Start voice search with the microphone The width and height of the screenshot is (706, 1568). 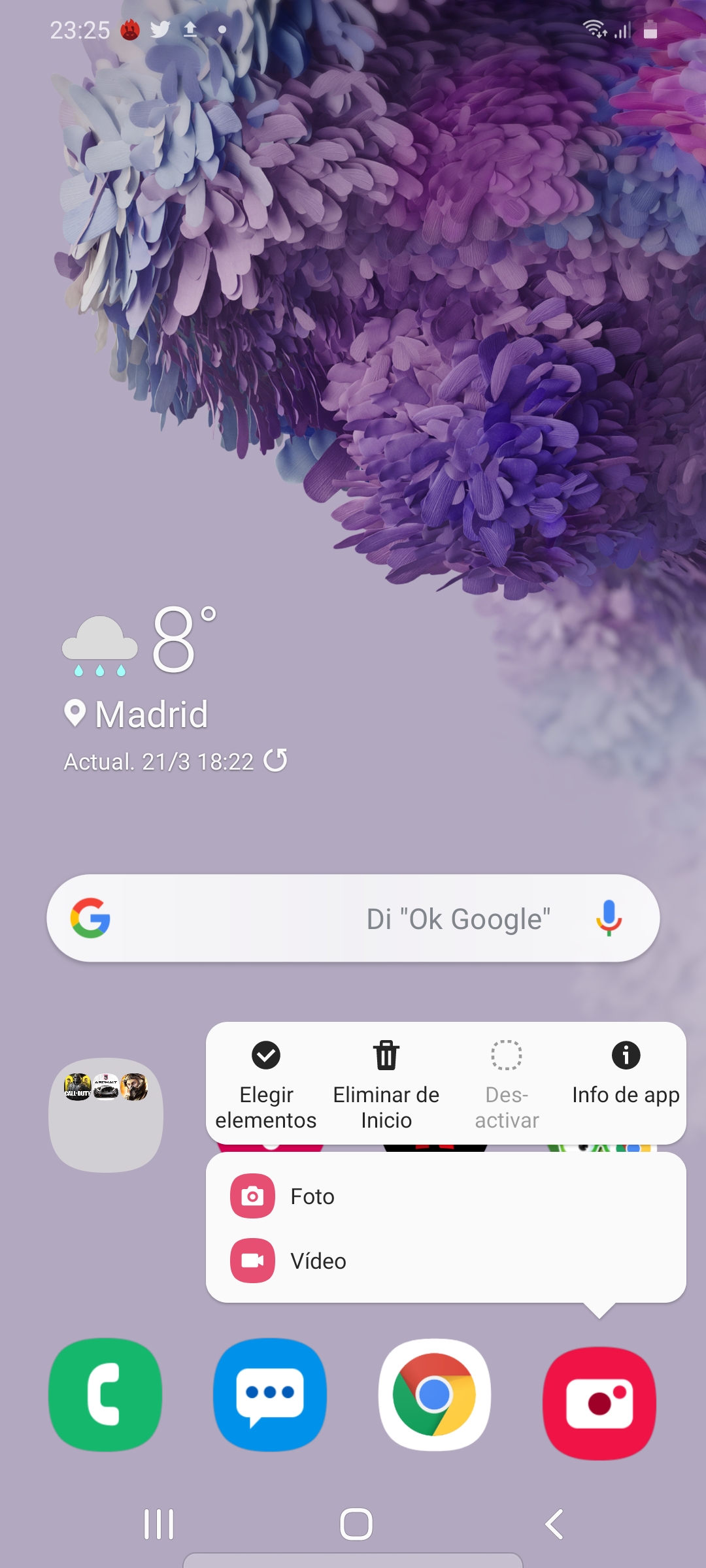[x=609, y=918]
